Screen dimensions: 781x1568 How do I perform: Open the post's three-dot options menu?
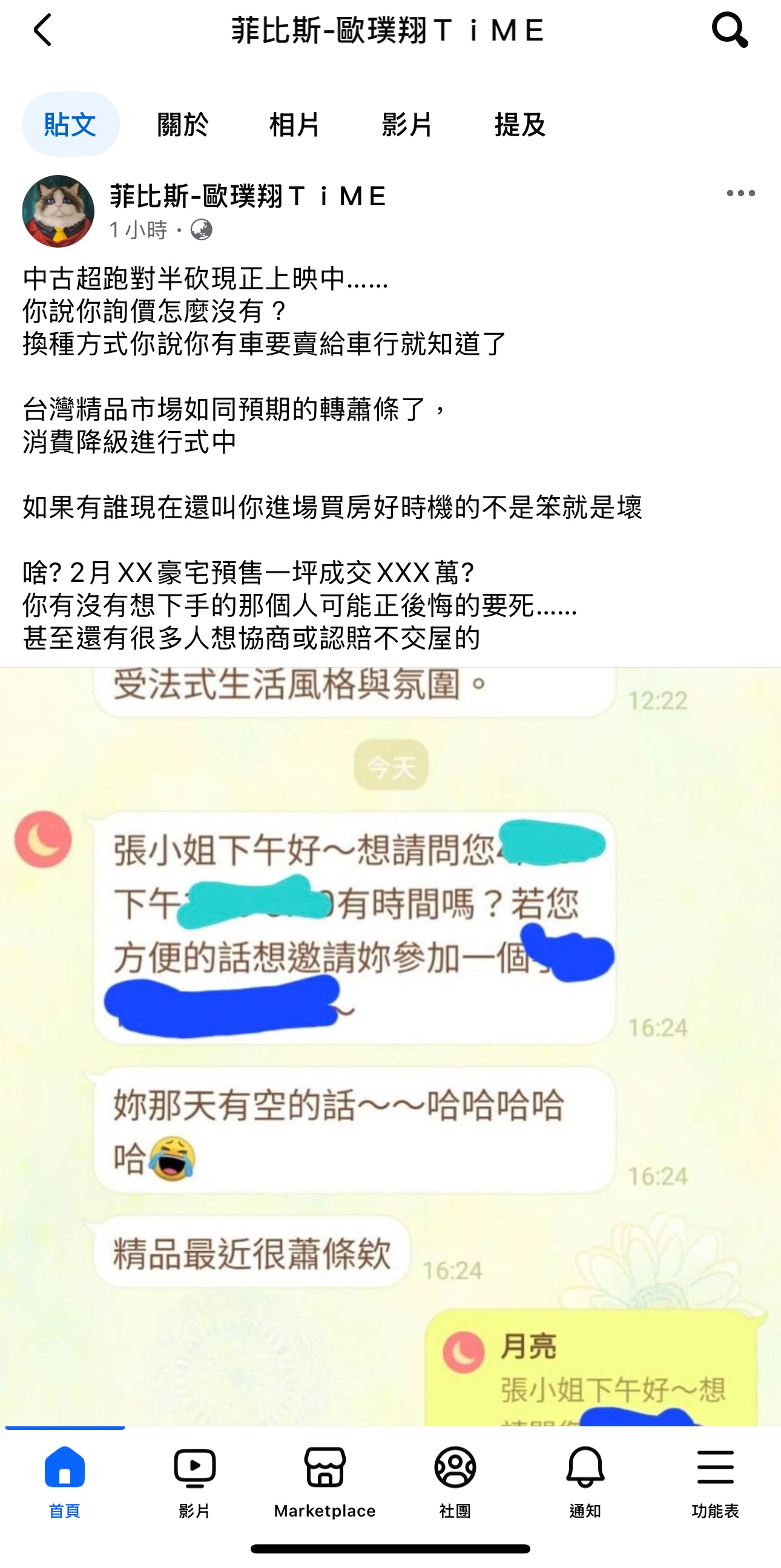(740, 194)
